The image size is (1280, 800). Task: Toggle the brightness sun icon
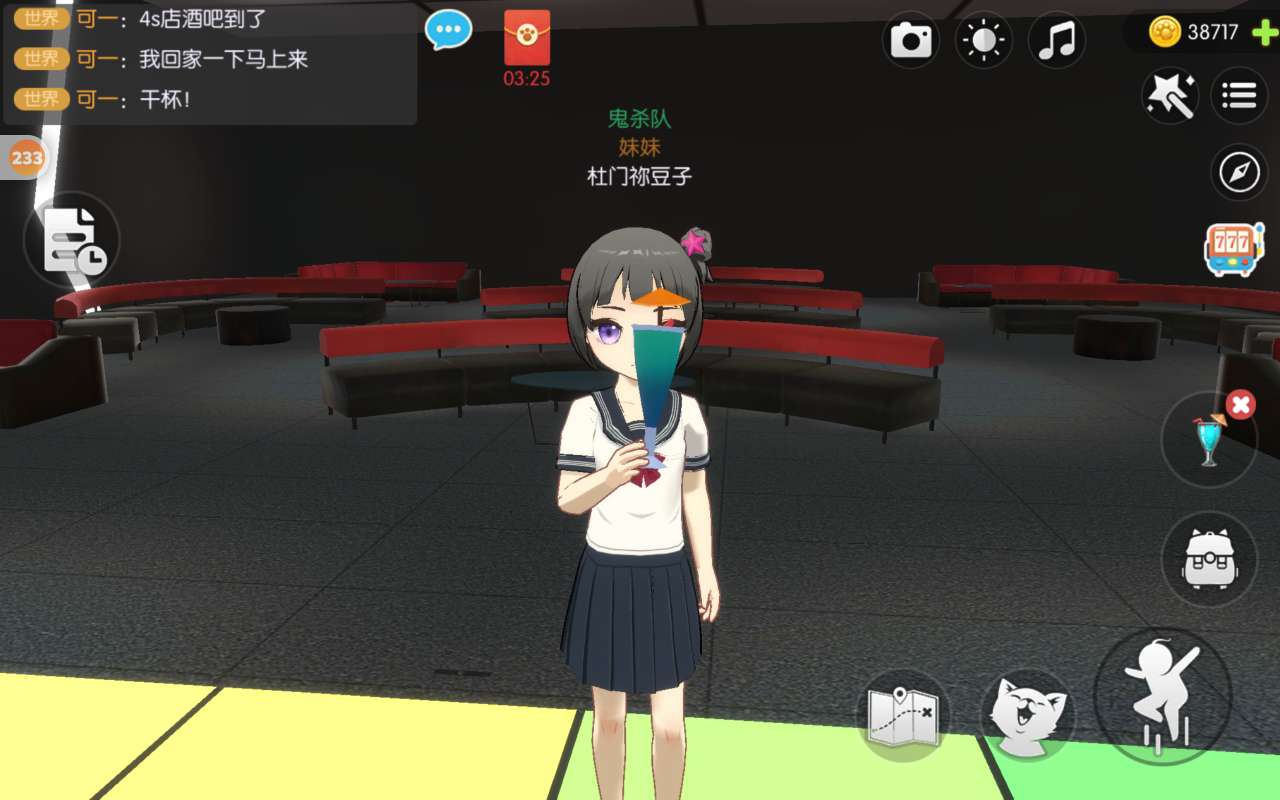[984, 41]
